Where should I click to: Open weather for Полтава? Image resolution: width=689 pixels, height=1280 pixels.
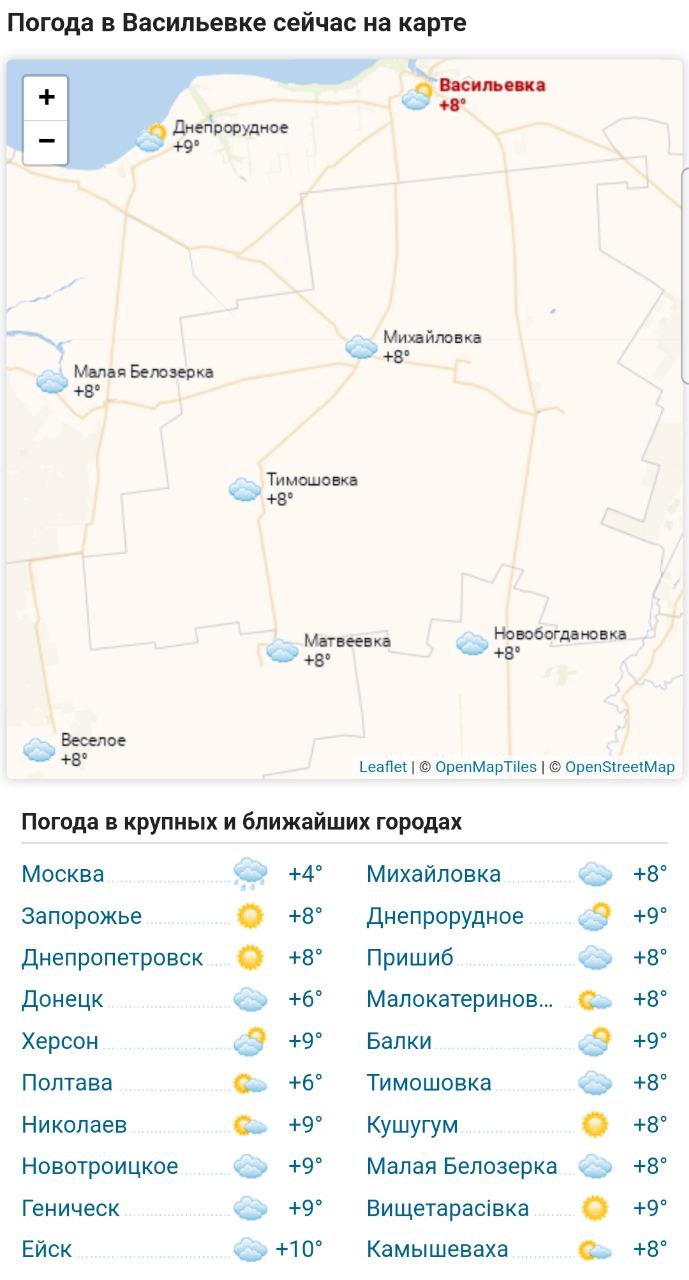(x=67, y=1083)
